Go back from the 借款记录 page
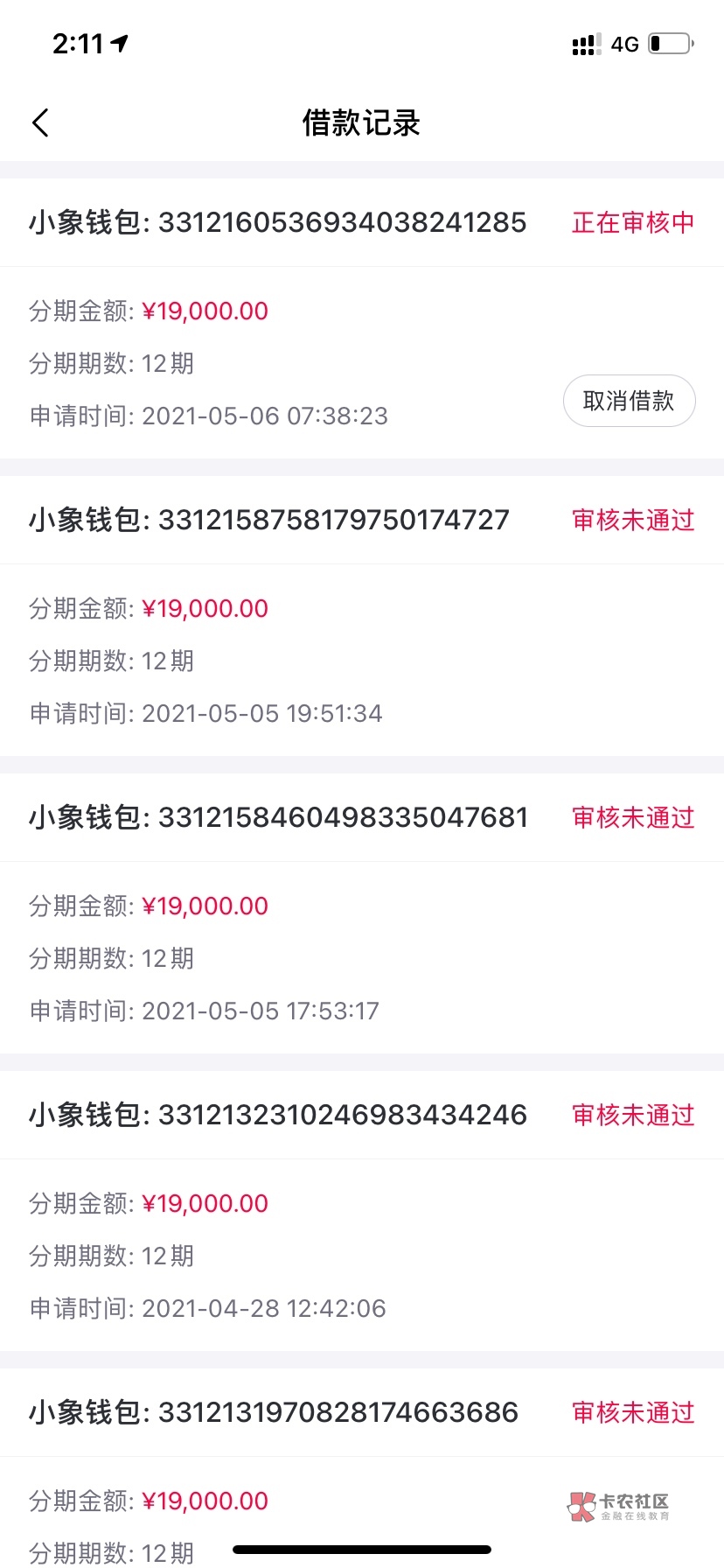724x1568 pixels. click(x=41, y=123)
